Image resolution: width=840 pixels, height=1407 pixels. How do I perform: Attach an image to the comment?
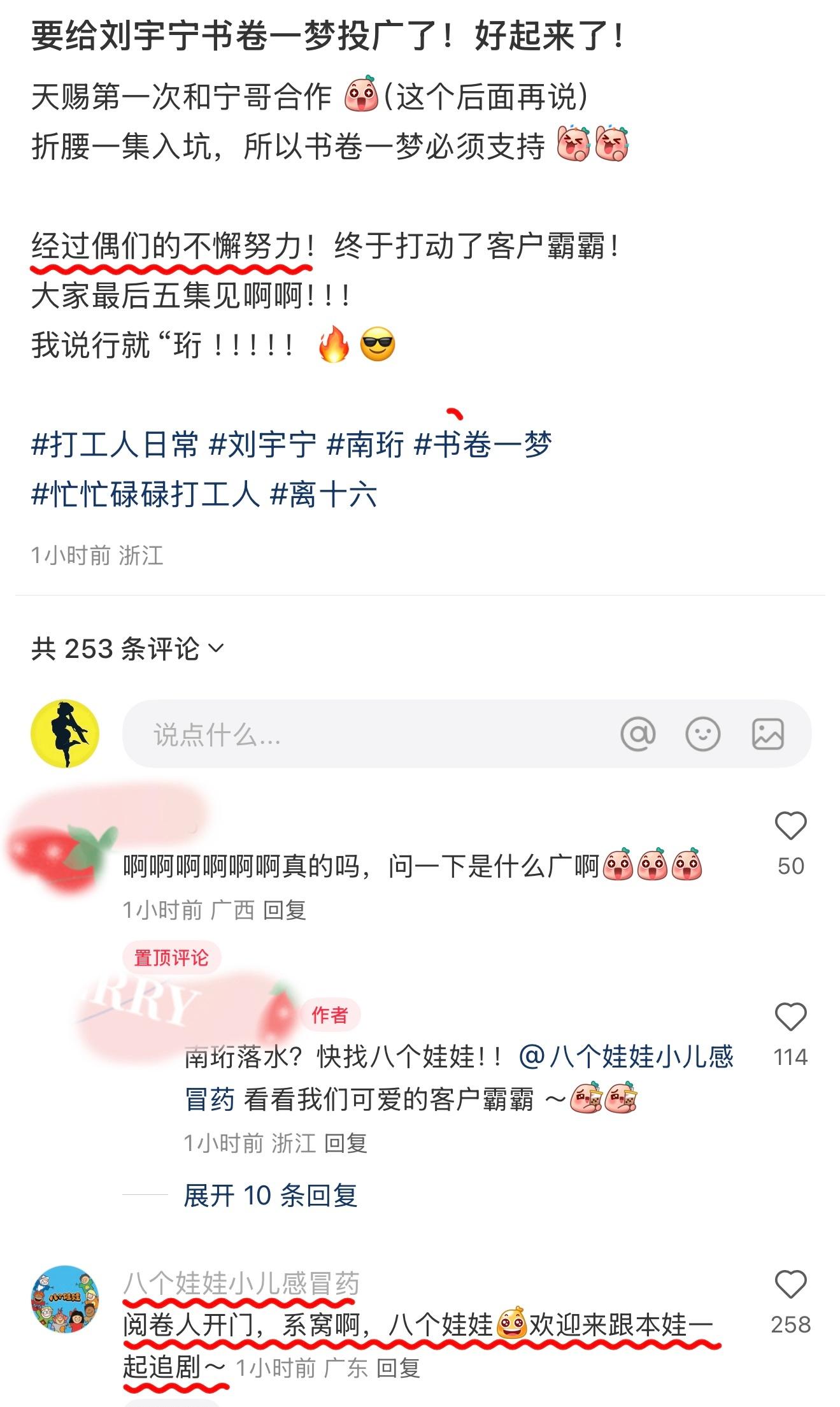click(767, 734)
